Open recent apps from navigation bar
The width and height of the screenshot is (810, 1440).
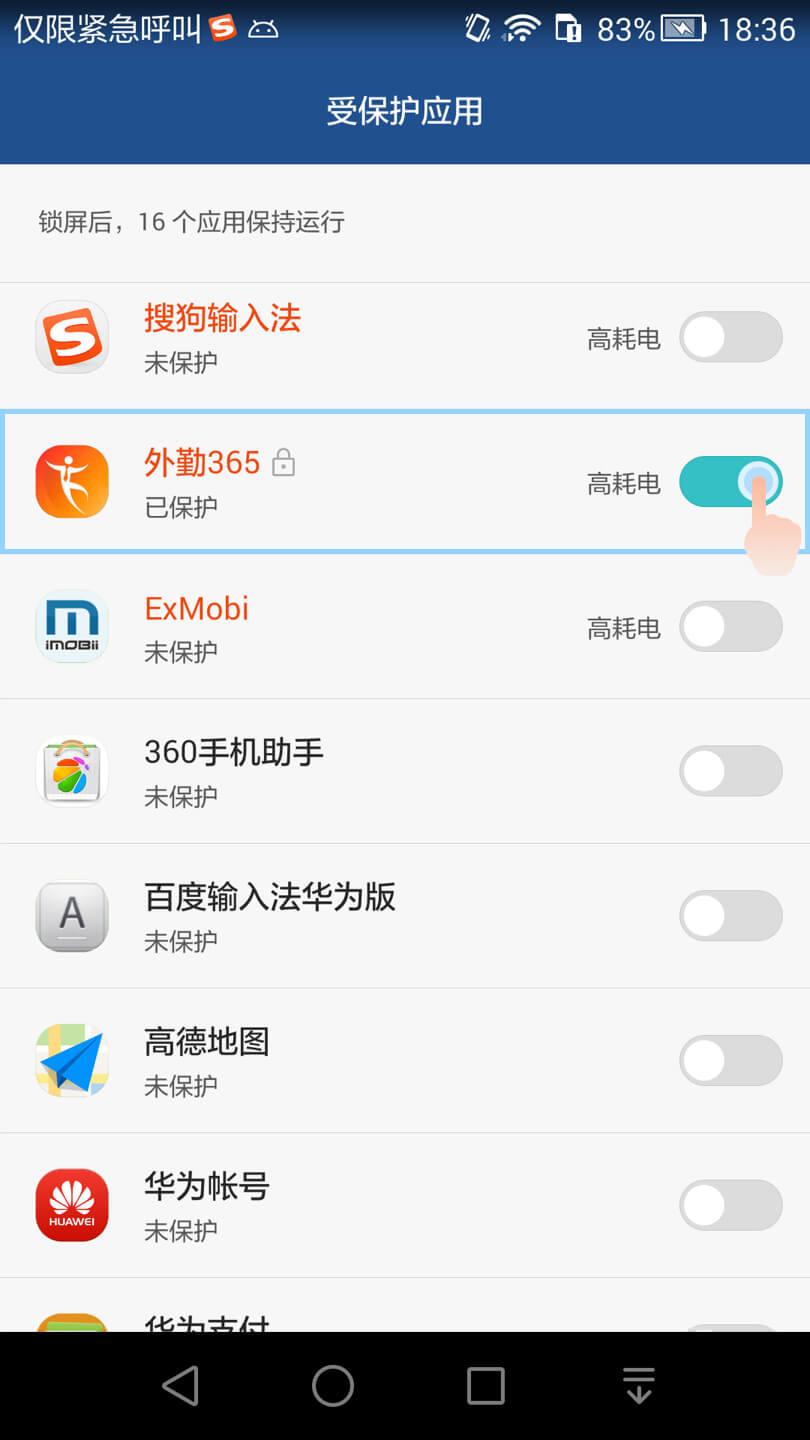point(486,1386)
